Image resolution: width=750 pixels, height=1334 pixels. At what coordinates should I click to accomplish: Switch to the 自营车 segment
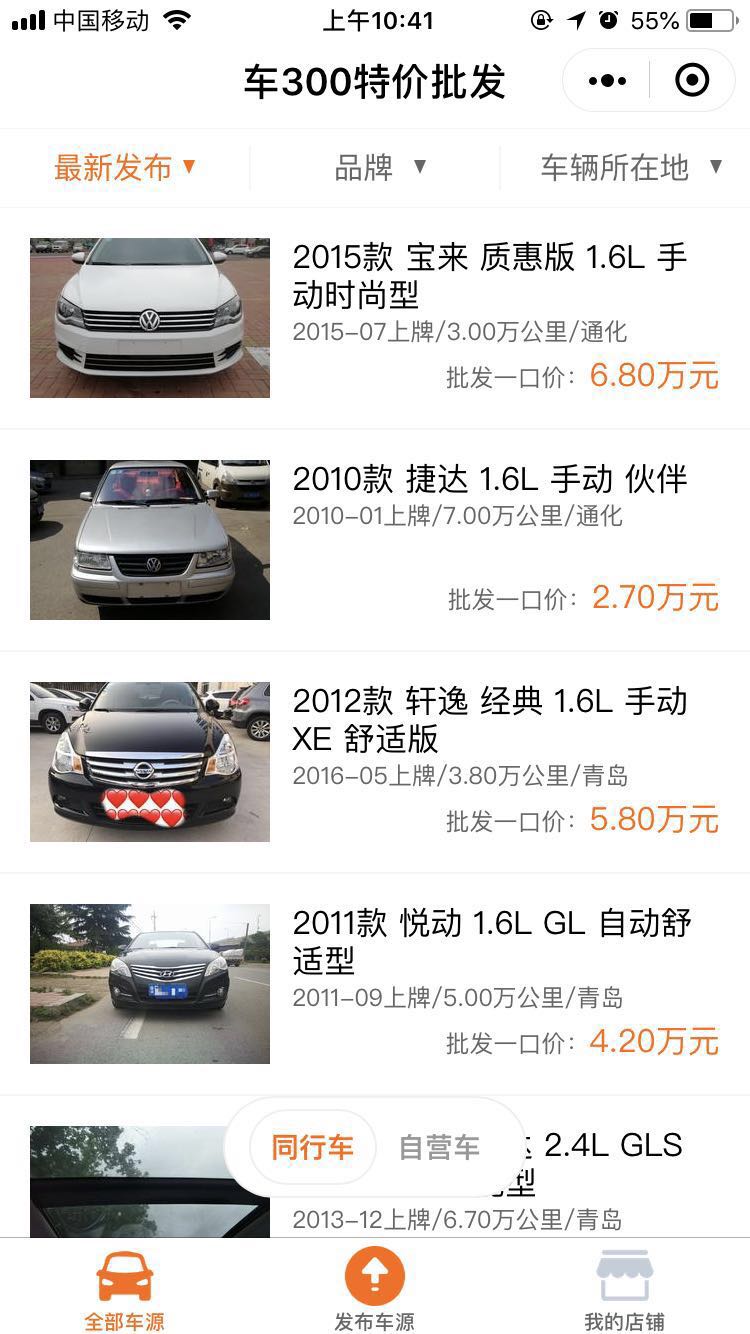[x=439, y=1147]
